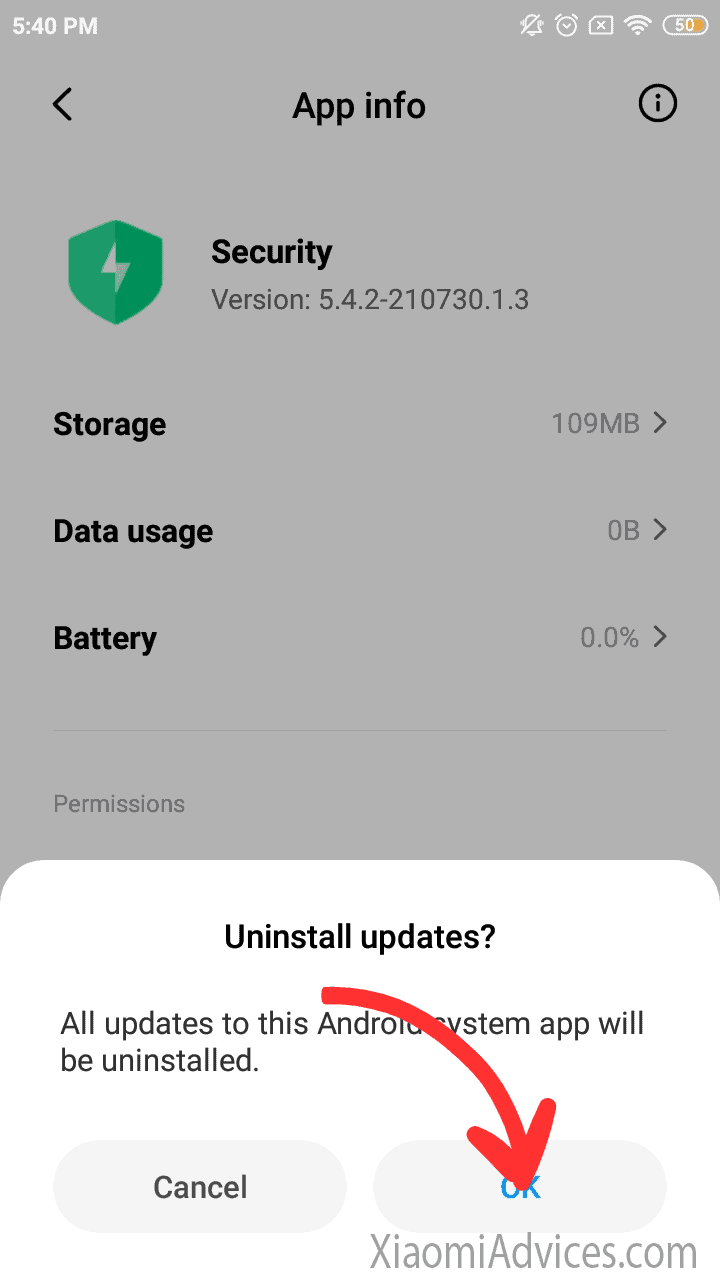Confirm uninstalling updates with OK
The height and width of the screenshot is (1280, 720).
pos(520,1186)
